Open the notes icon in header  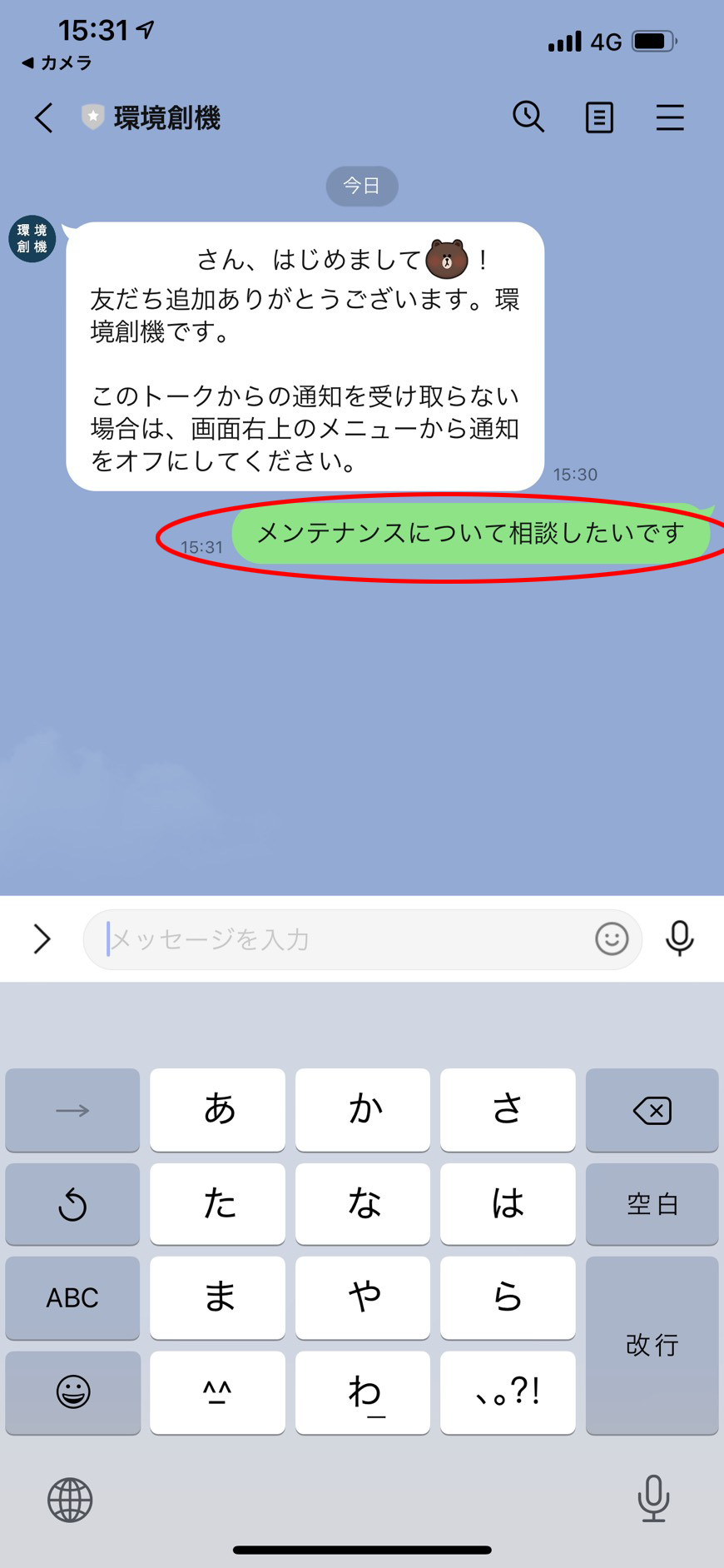click(599, 117)
